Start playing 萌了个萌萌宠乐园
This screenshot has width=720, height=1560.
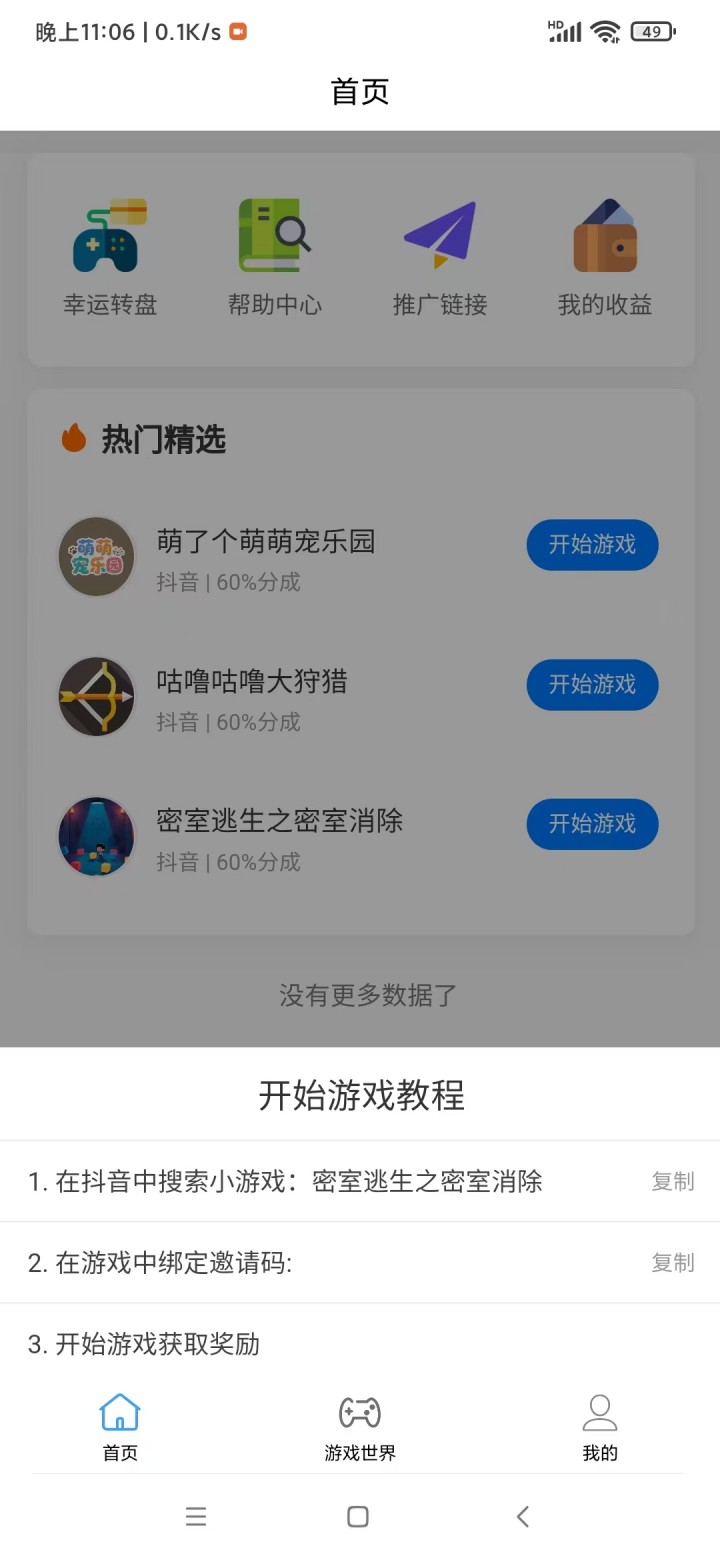tap(592, 545)
